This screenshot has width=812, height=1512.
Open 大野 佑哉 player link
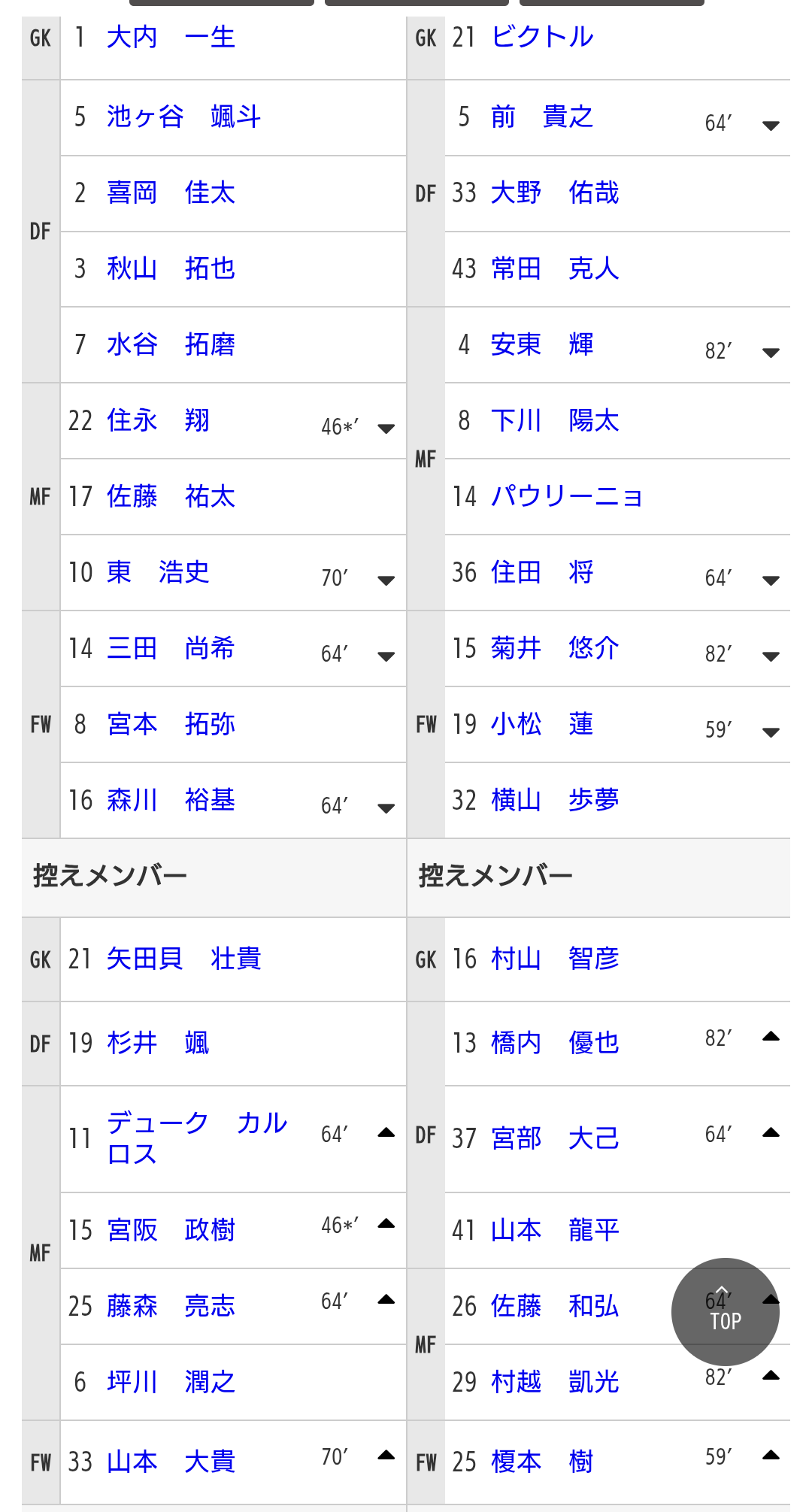555,192
